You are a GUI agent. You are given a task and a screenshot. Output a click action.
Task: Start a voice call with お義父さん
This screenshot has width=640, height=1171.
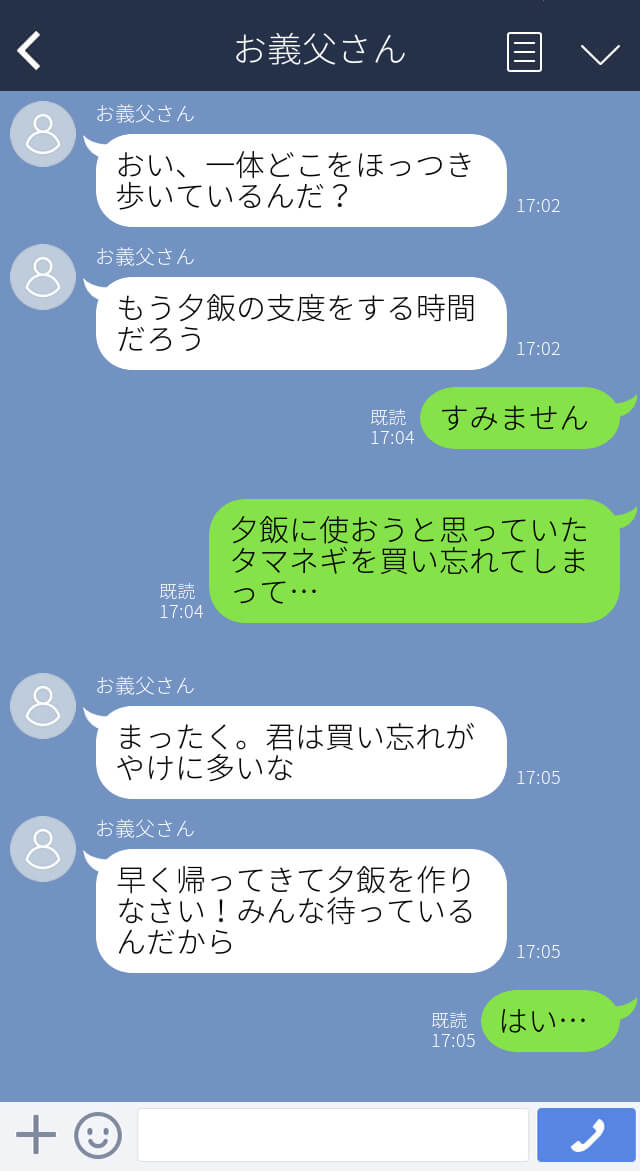pos(586,1135)
